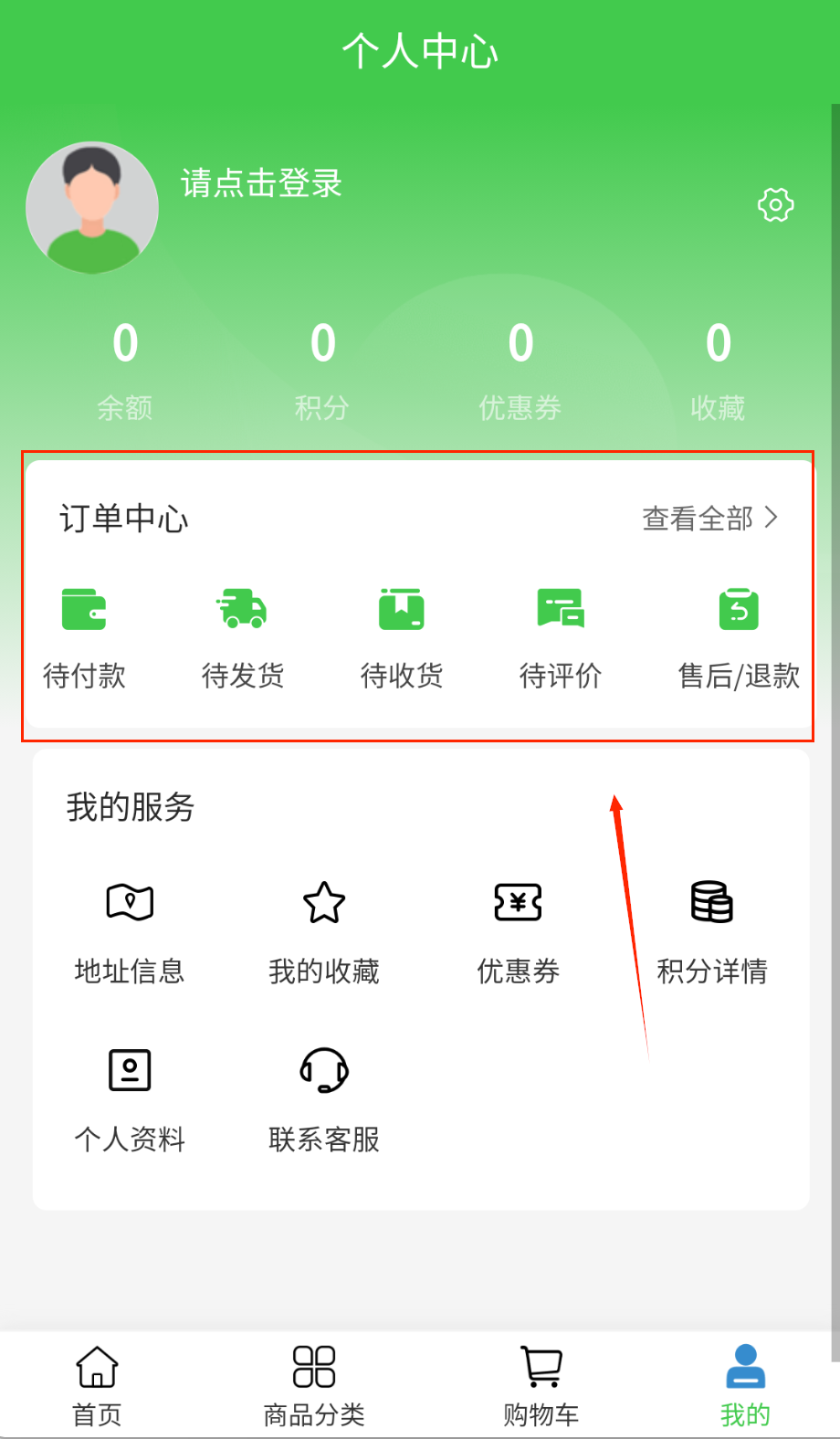
Task: Switch to the 首页 home tab
Action: [97, 1386]
